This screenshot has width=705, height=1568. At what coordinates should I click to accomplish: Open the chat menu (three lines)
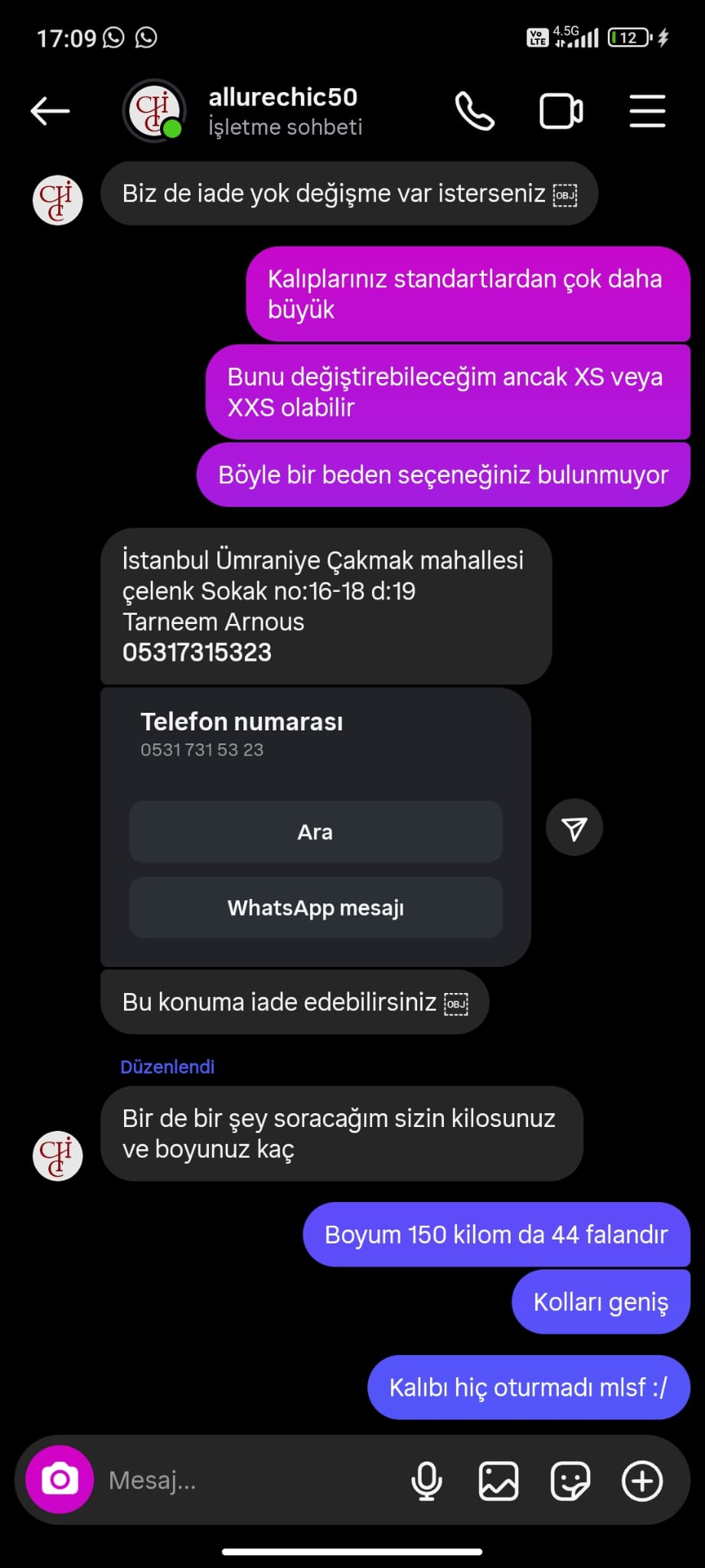(647, 112)
